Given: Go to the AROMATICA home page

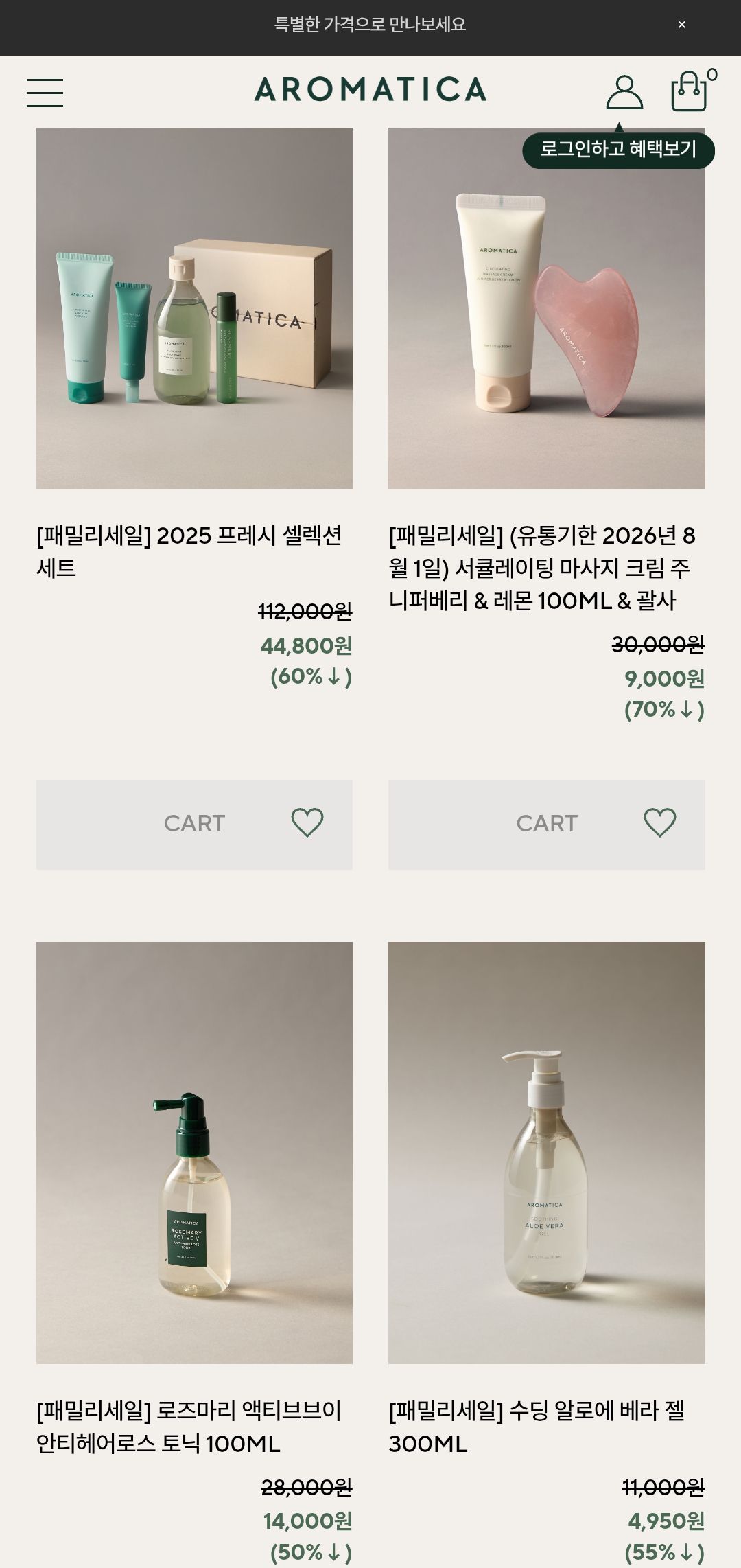Looking at the screenshot, I should coord(370,90).
